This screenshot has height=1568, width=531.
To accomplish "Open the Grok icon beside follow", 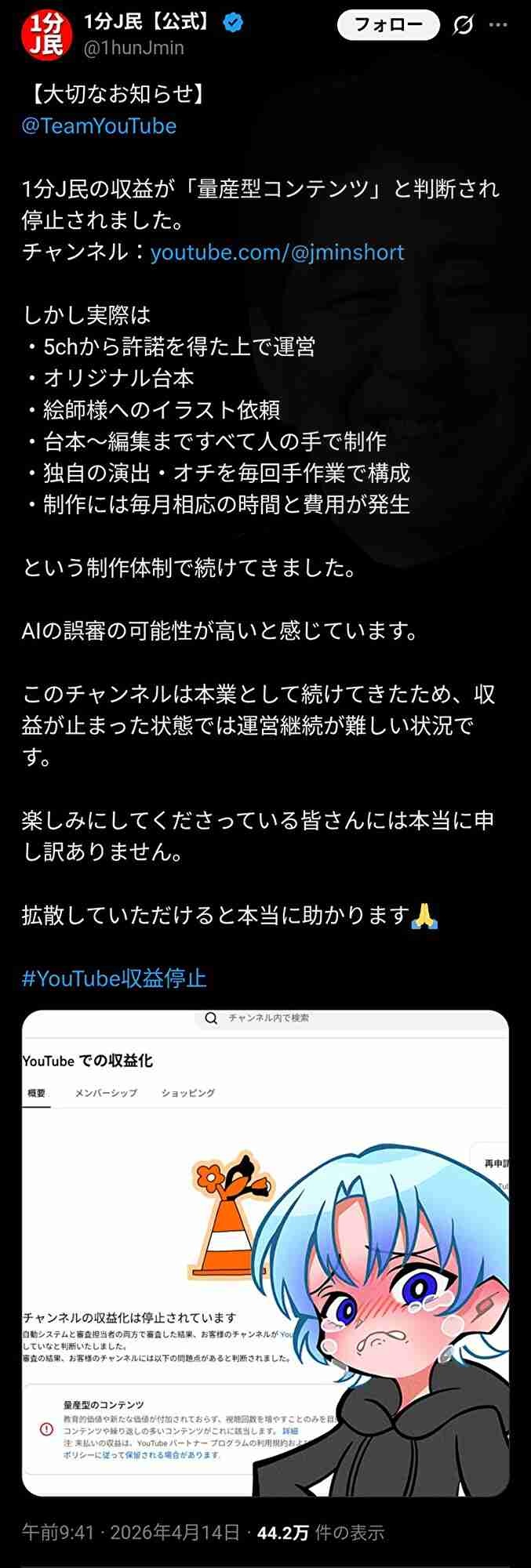I will point(463,26).
